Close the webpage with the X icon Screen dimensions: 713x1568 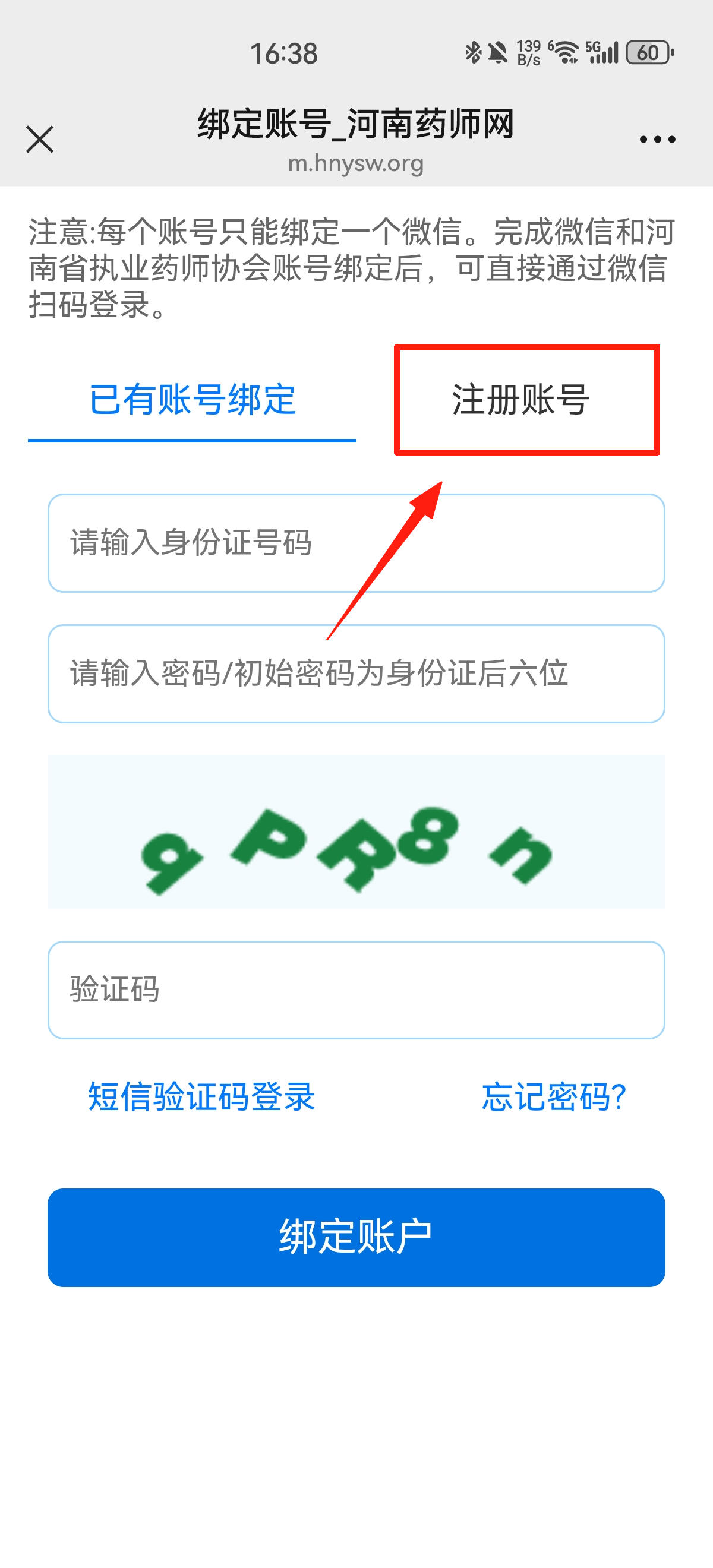click(40, 140)
